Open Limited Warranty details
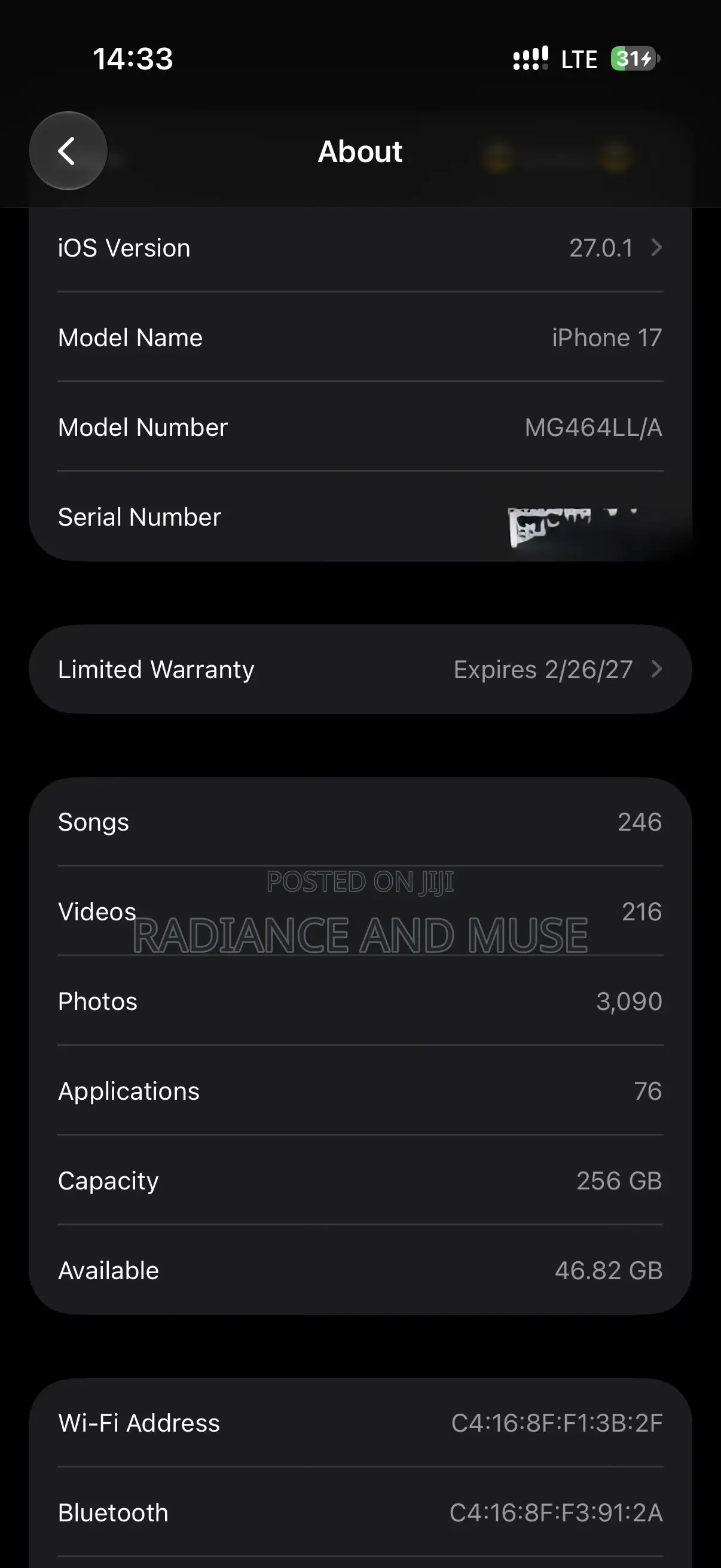The width and height of the screenshot is (721, 1568). (360, 669)
